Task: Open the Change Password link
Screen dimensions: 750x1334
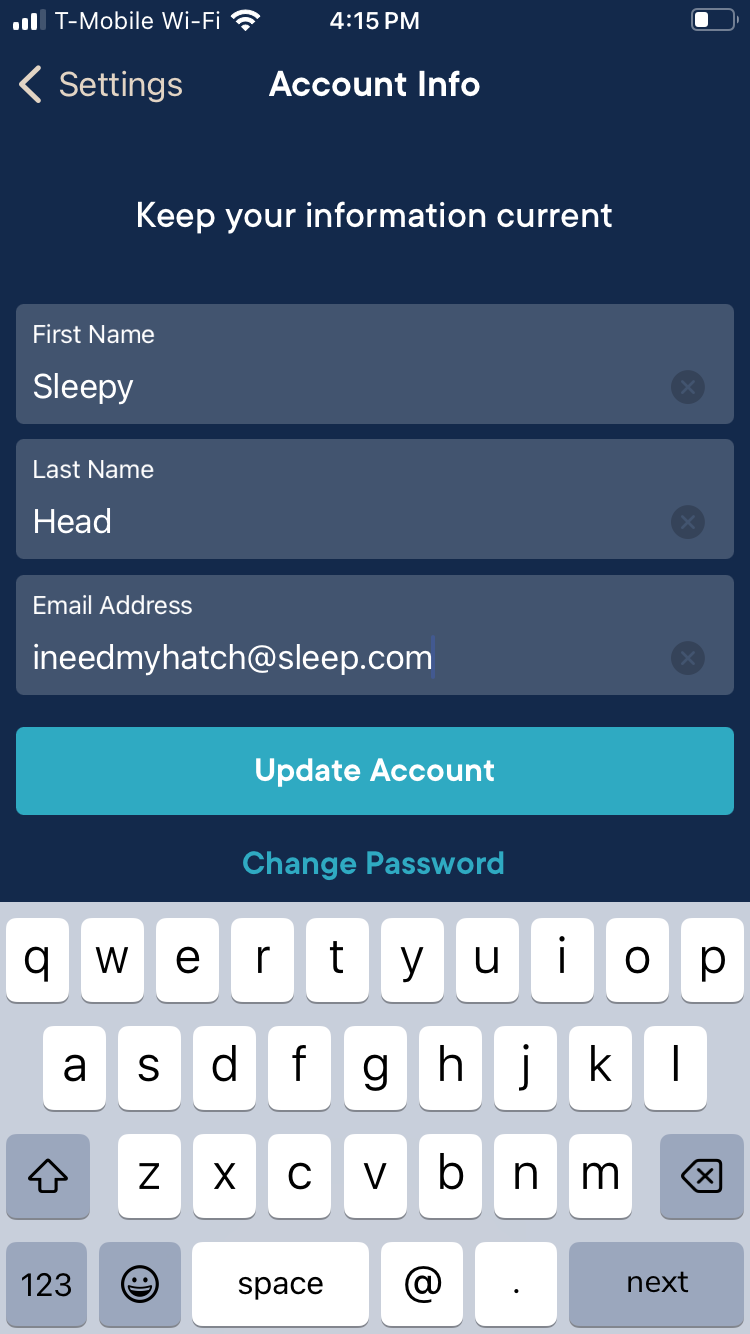Action: tap(373, 863)
